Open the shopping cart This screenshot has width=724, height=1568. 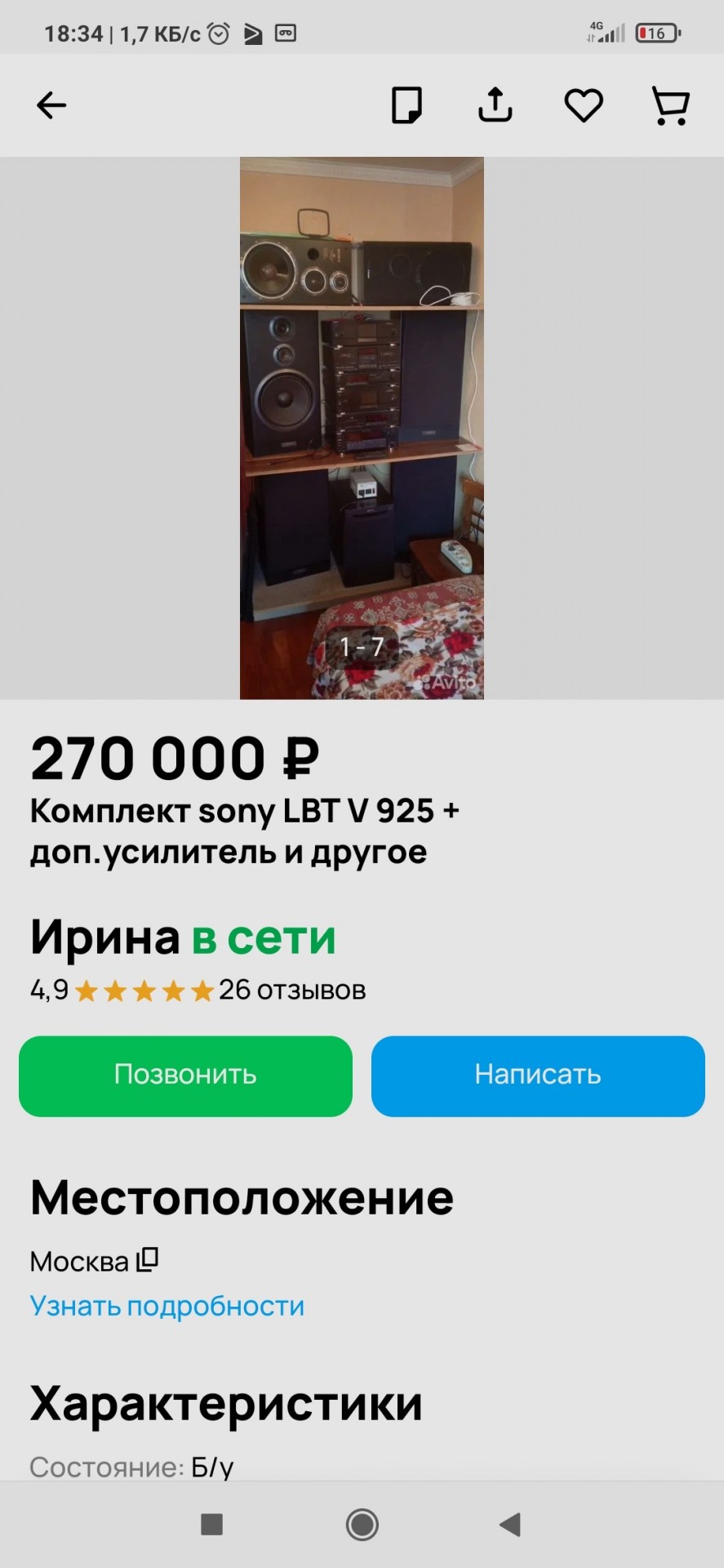(x=671, y=105)
